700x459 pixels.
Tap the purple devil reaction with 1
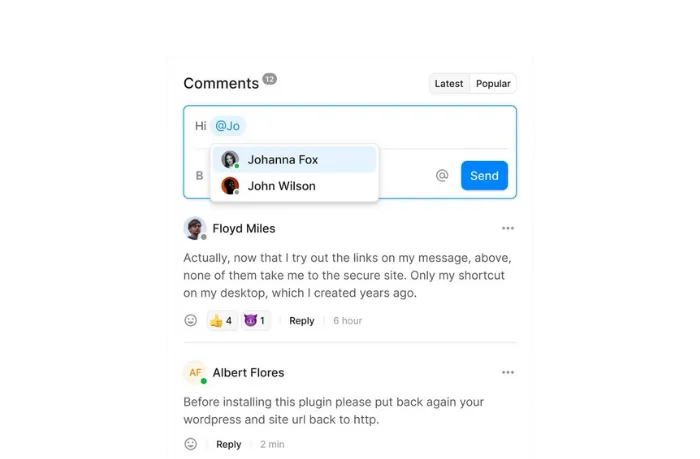tap(255, 321)
